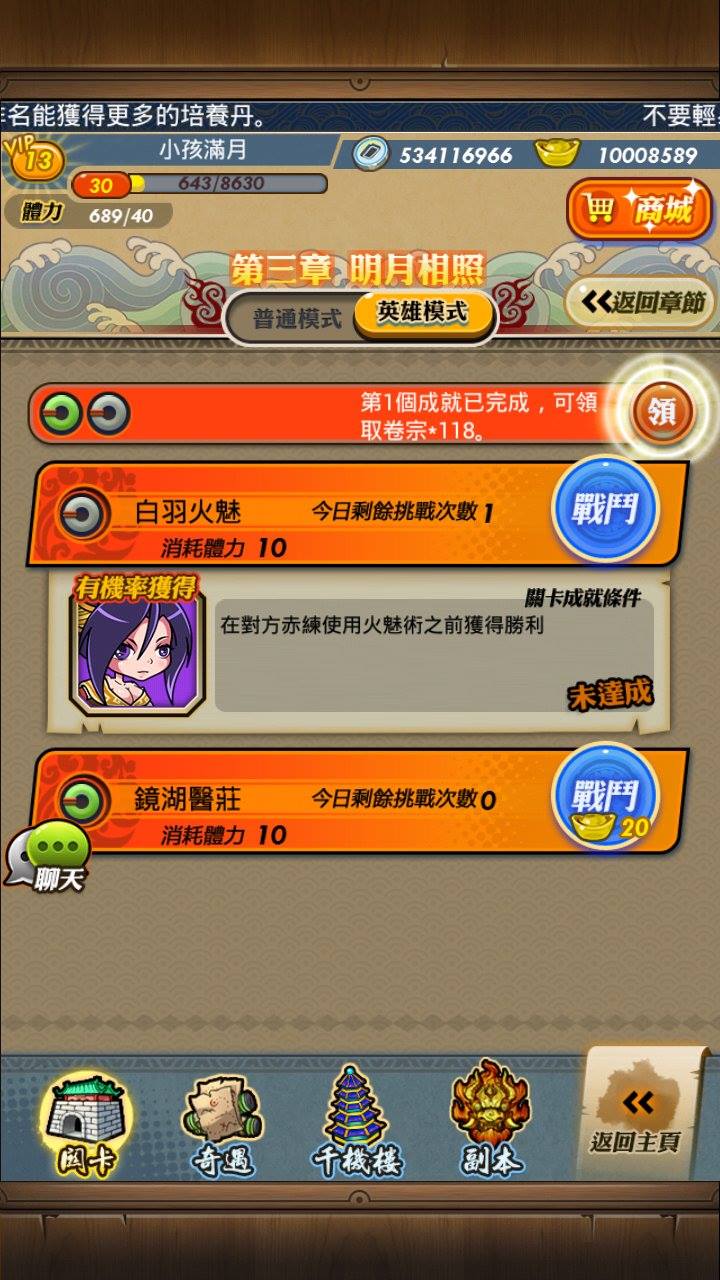Open the 商城 shop
Image resolution: width=720 pixels, height=1280 pixels.
637,211
